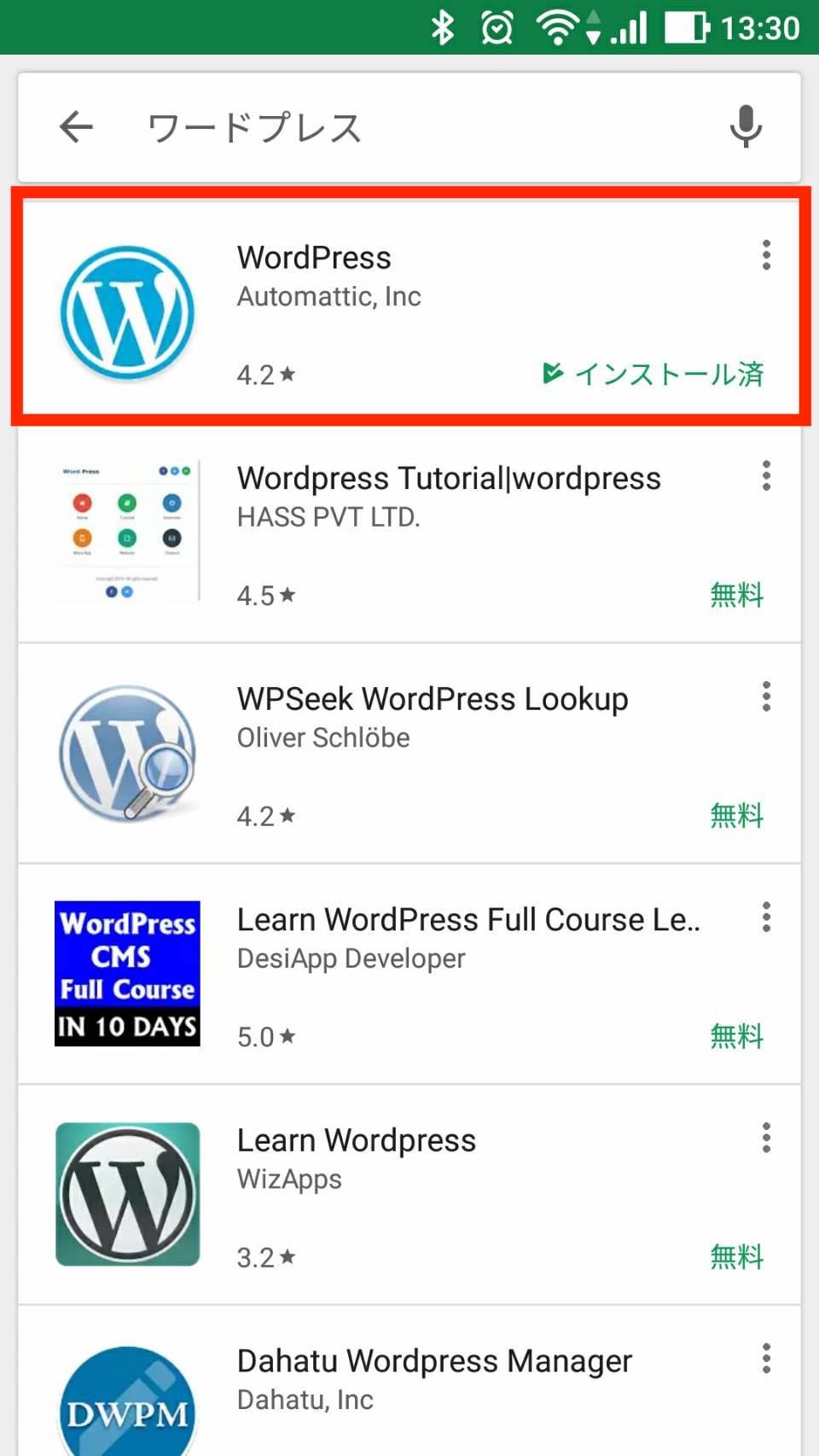This screenshot has height=1456, width=819.
Task: Start voice search with the microphone
Action: 746,127
